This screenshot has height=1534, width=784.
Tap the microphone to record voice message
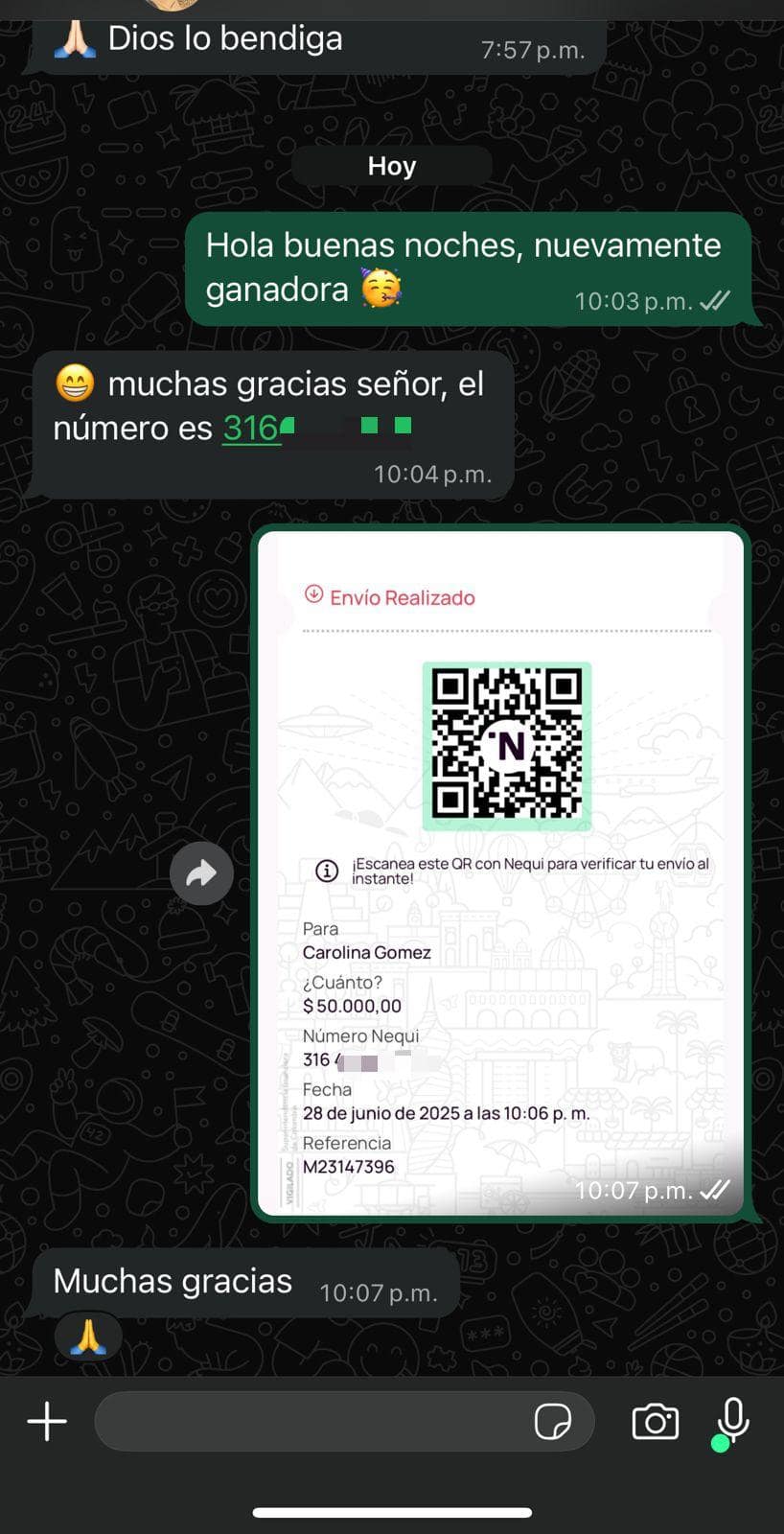(733, 1419)
